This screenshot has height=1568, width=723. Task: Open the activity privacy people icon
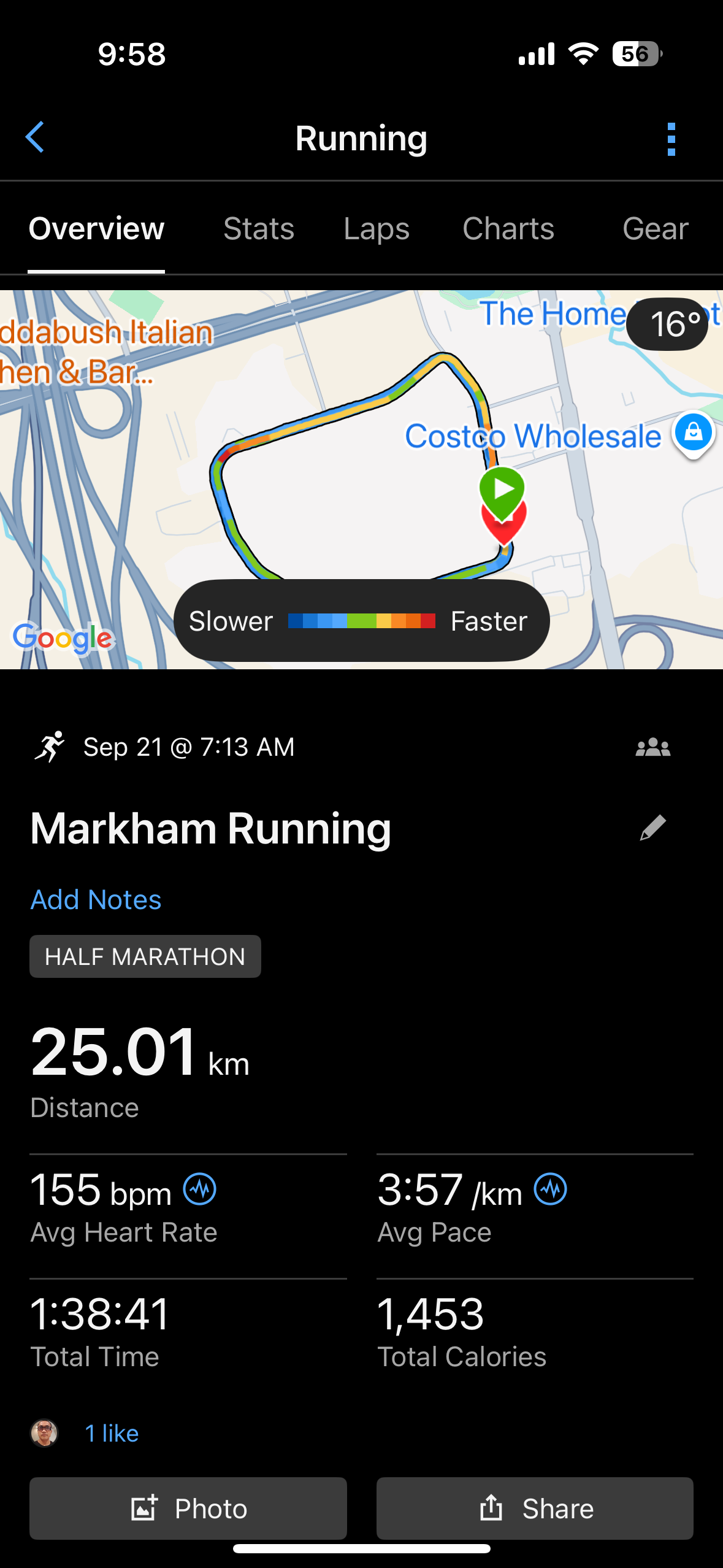pyautogui.click(x=652, y=747)
